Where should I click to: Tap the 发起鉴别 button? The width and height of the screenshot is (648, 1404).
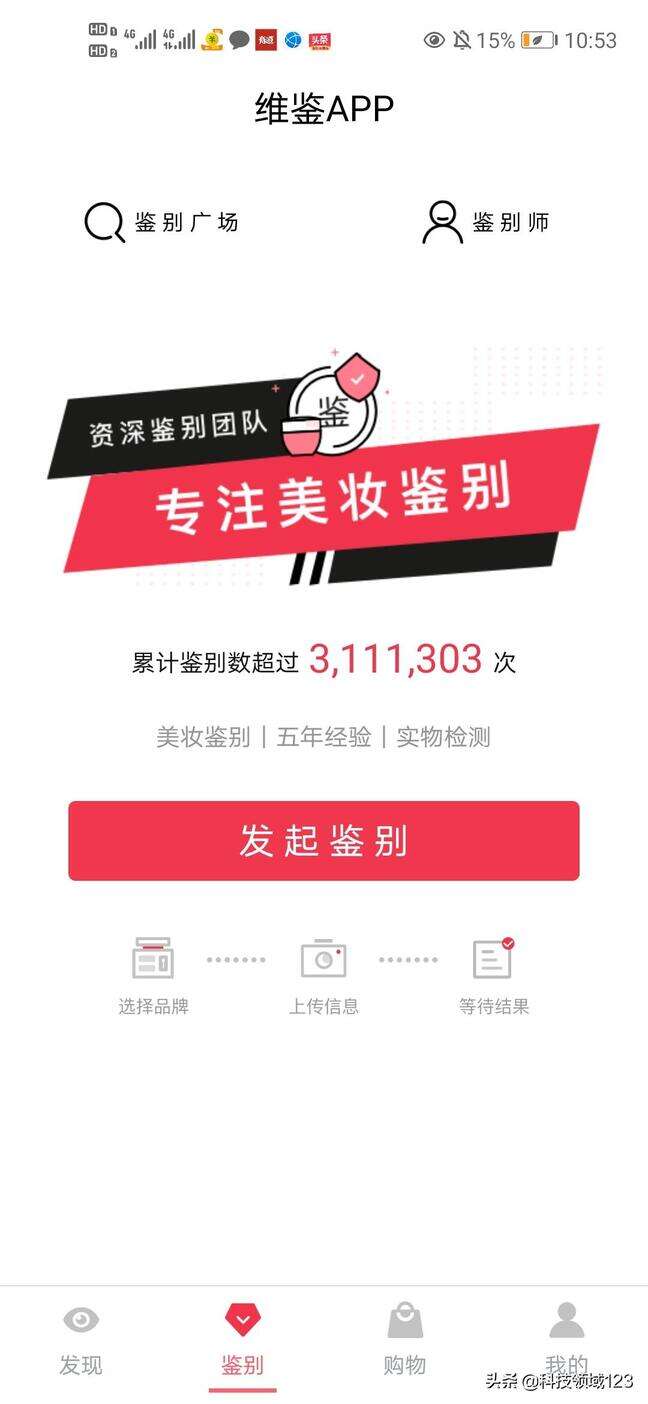[324, 841]
